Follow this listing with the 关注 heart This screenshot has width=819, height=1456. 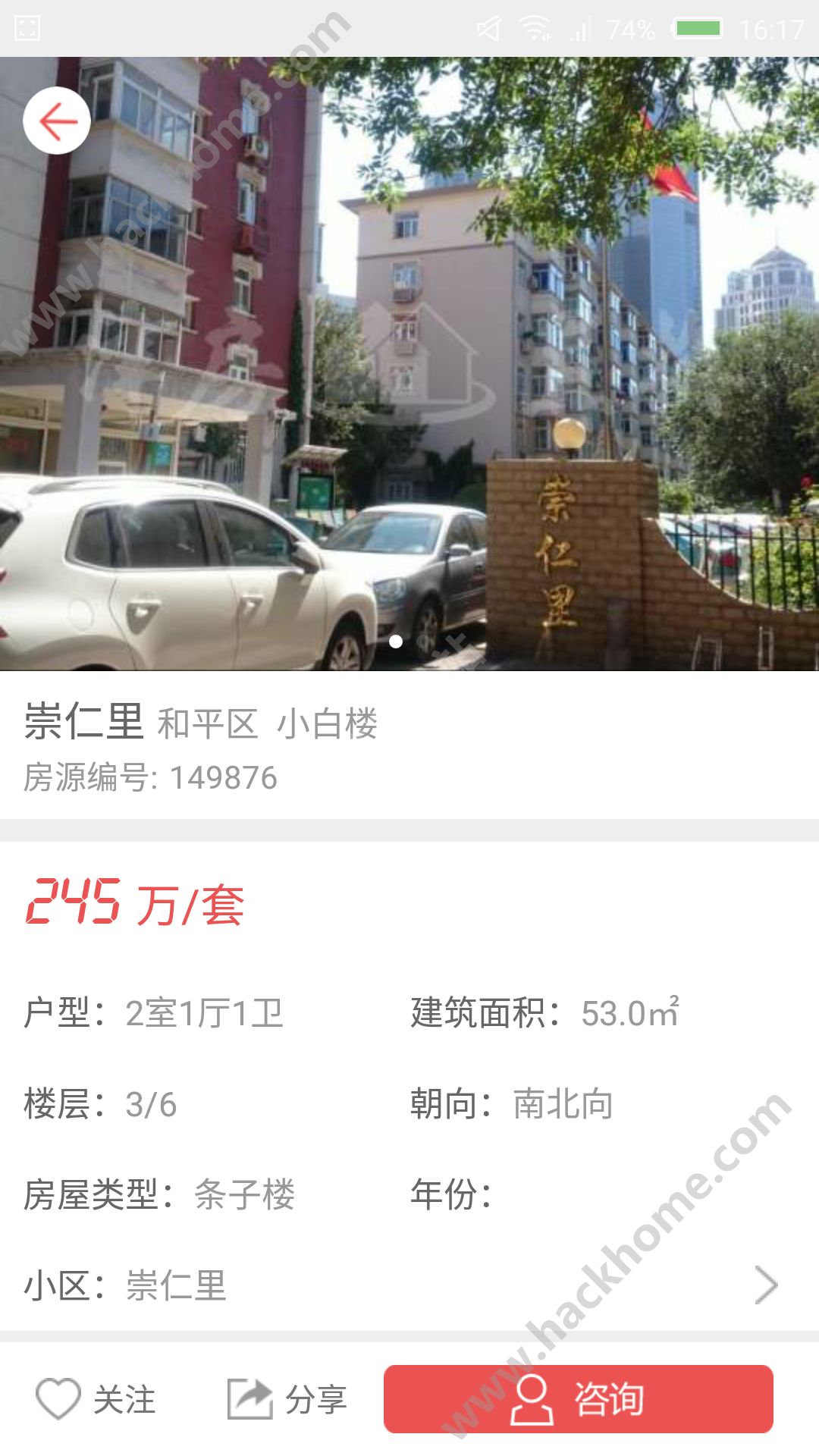[96, 1399]
